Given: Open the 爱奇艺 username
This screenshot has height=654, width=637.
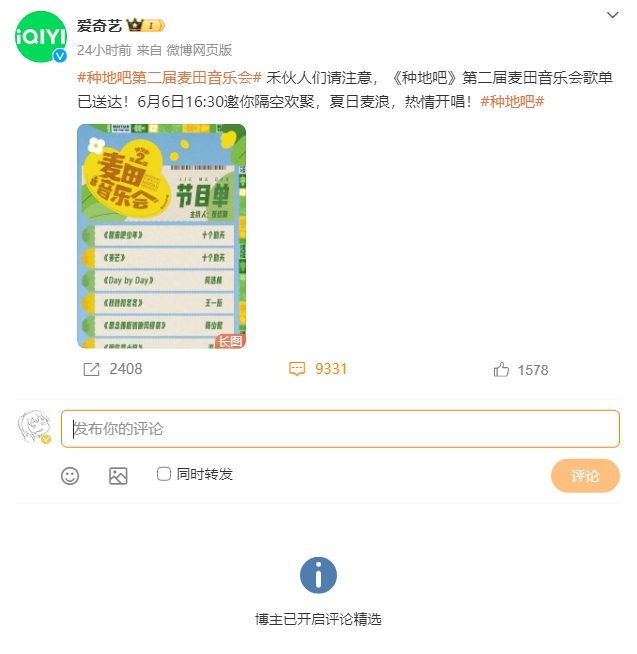Looking at the screenshot, I should (x=99, y=26).
